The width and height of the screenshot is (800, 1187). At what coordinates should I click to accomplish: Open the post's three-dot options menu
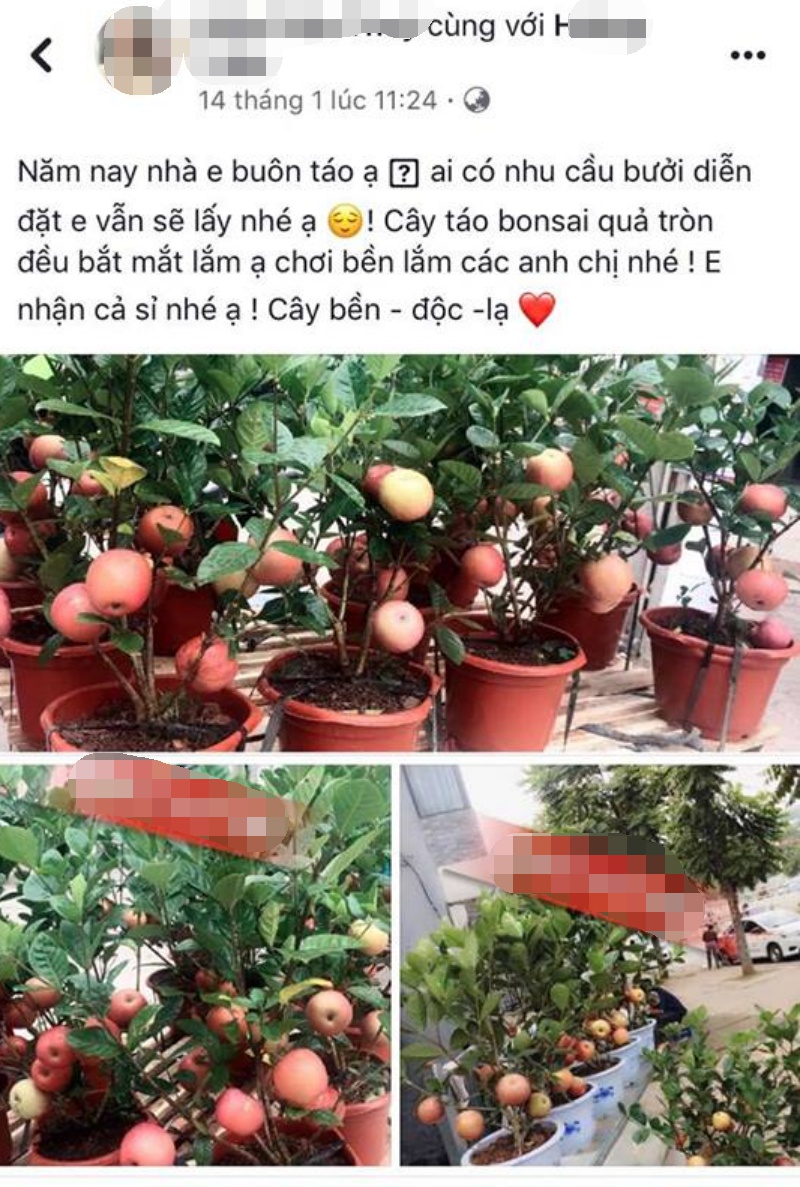coord(747,55)
